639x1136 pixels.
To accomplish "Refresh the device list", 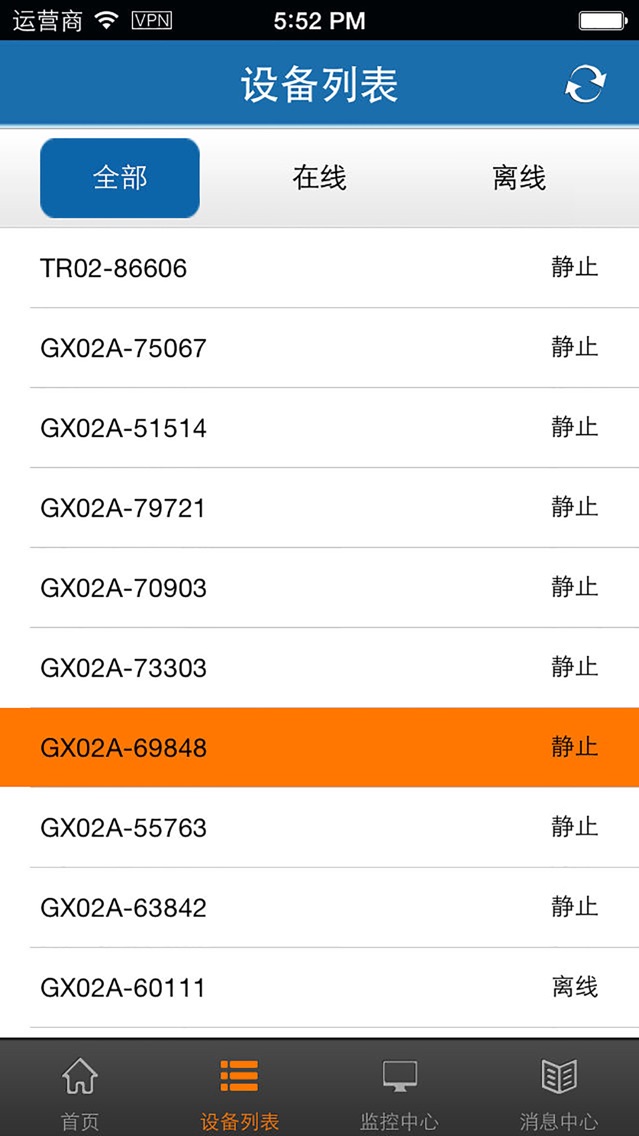I will click(585, 85).
